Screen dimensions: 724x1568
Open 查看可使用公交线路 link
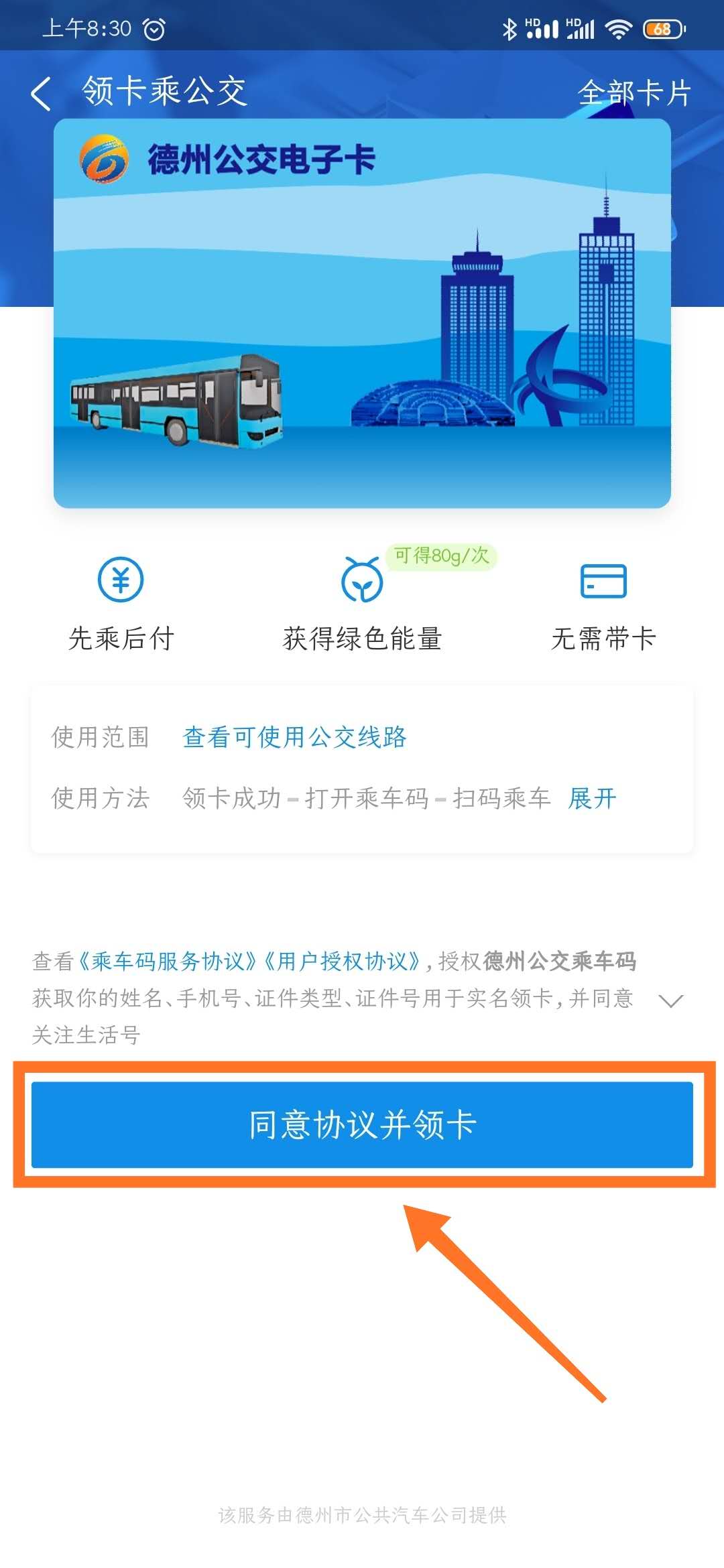click(x=294, y=737)
